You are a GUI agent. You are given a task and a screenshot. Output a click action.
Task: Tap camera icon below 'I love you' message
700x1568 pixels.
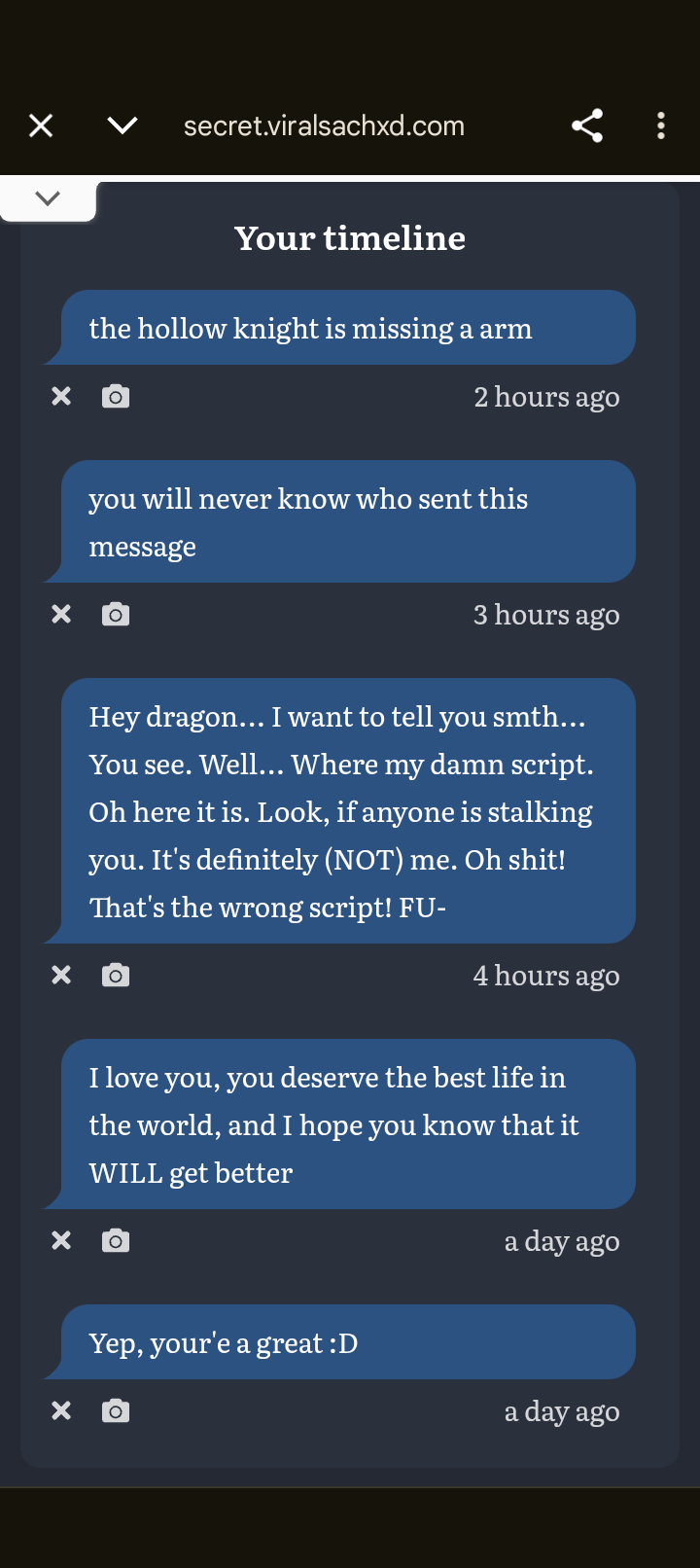116,1240
